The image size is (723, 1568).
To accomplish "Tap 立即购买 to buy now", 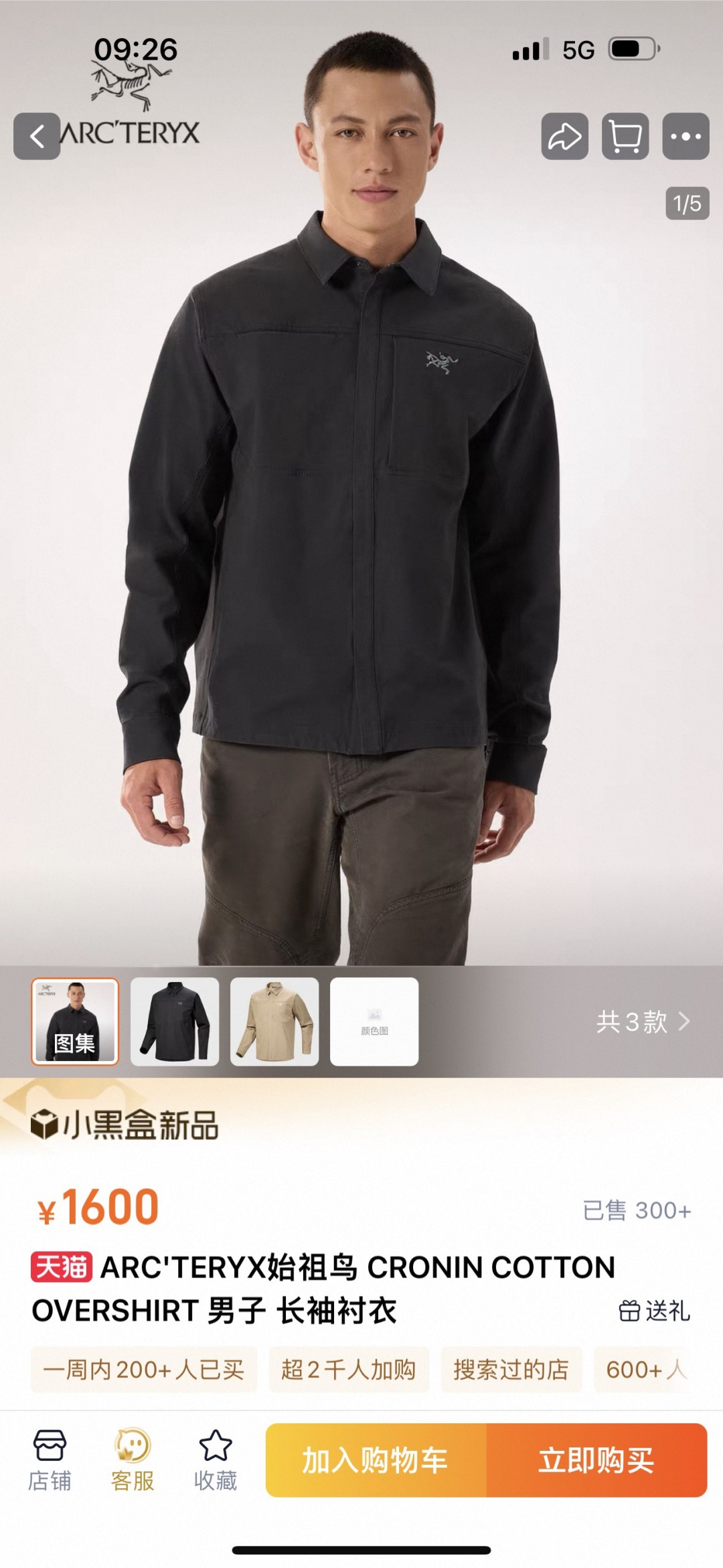I will (596, 1460).
